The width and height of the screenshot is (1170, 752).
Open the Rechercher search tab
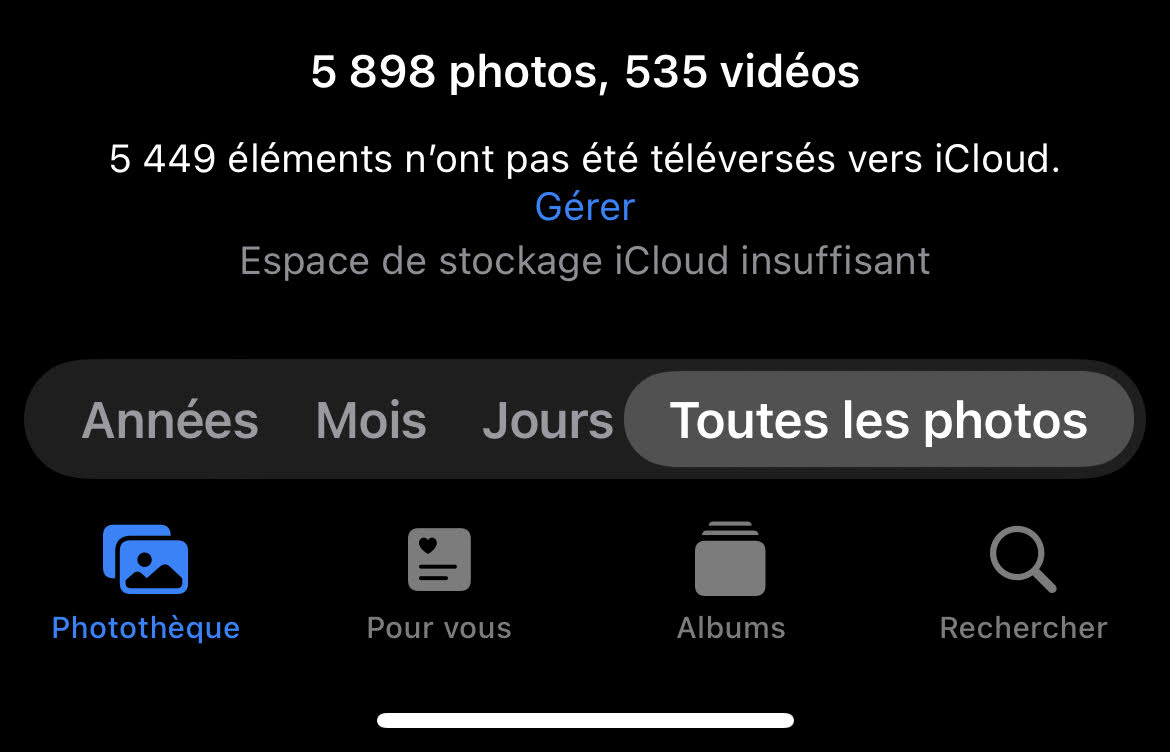(1023, 583)
